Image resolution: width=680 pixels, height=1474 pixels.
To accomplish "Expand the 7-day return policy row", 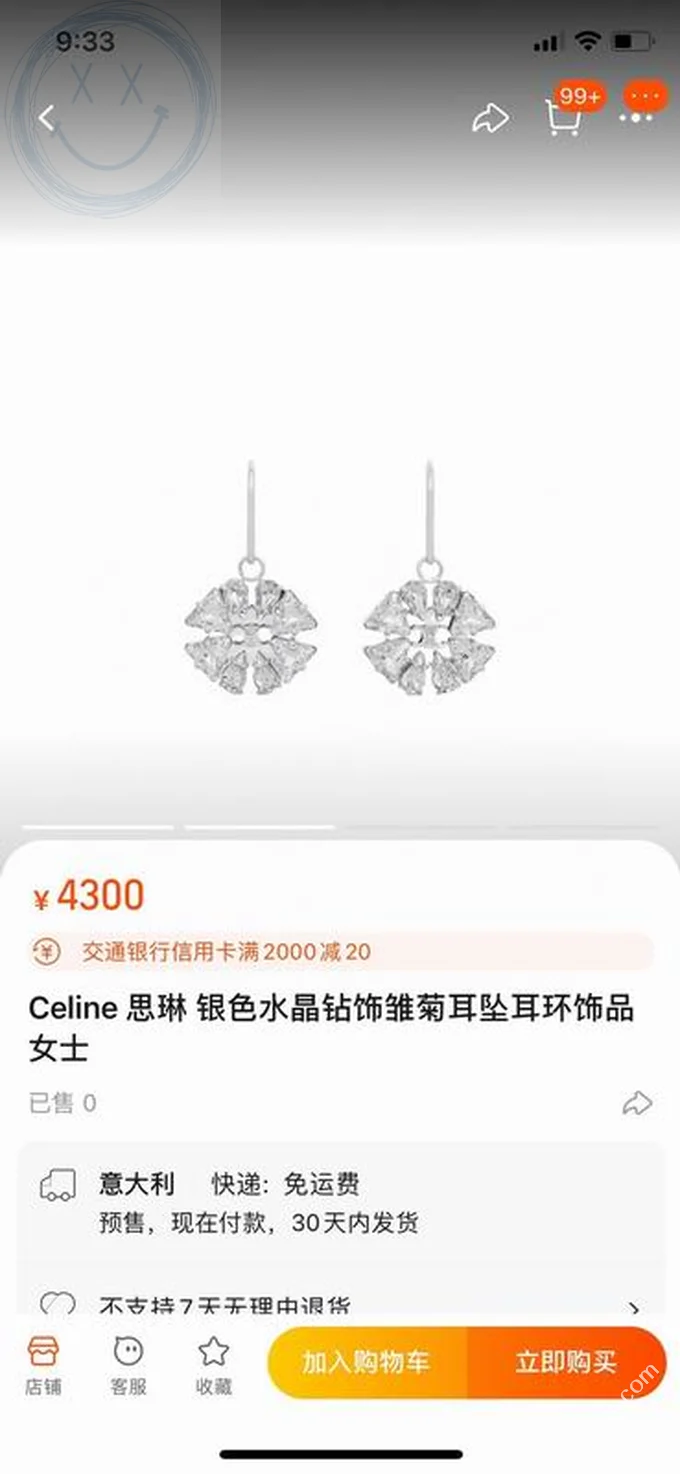I will (x=633, y=1308).
